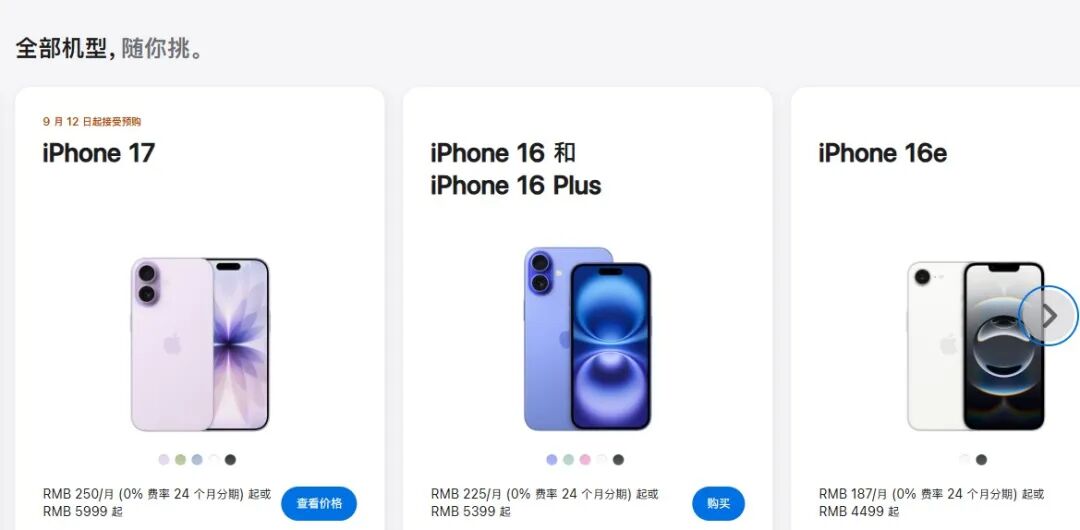Choose the white swatch under iPhone 16e
The height and width of the screenshot is (530, 1080).
click(x=964, y=460)
